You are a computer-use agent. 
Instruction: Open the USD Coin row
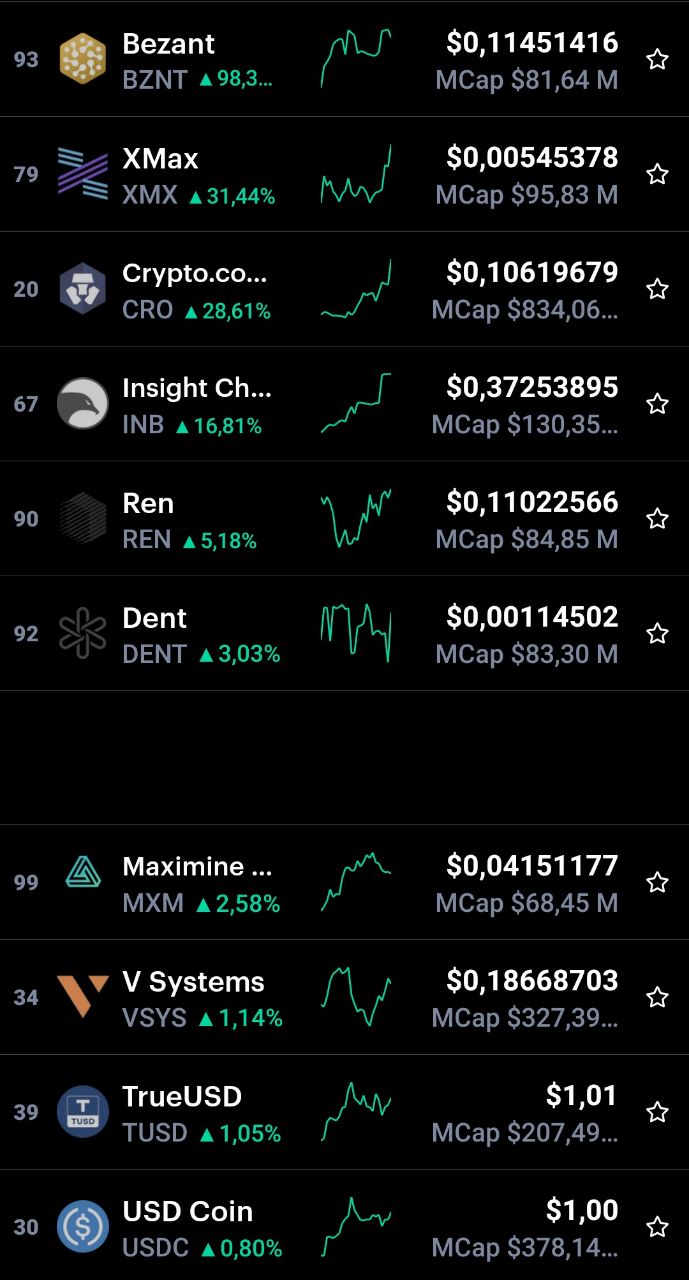click(344, 1225)
